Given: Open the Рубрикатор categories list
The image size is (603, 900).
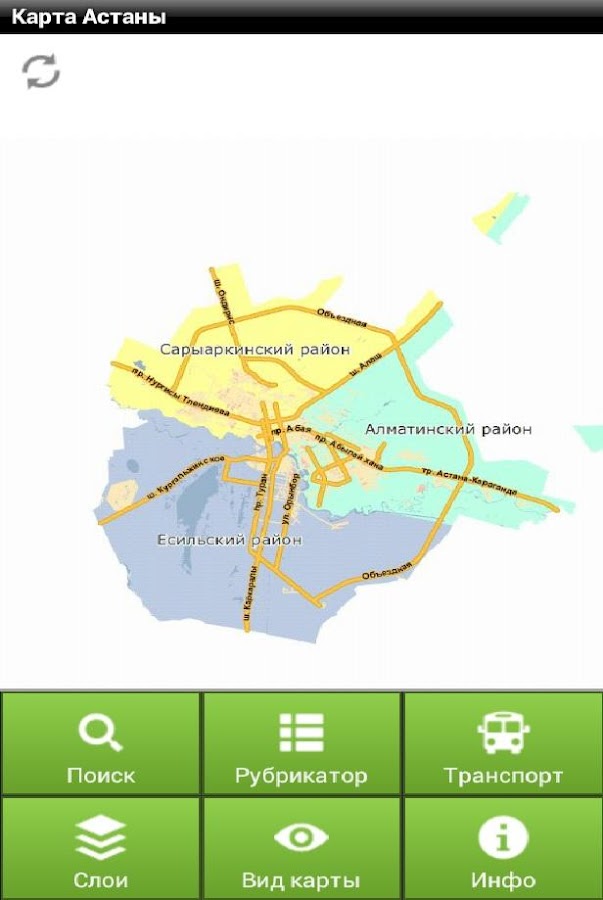Looking at the screenshot, I should coord(301,743).
